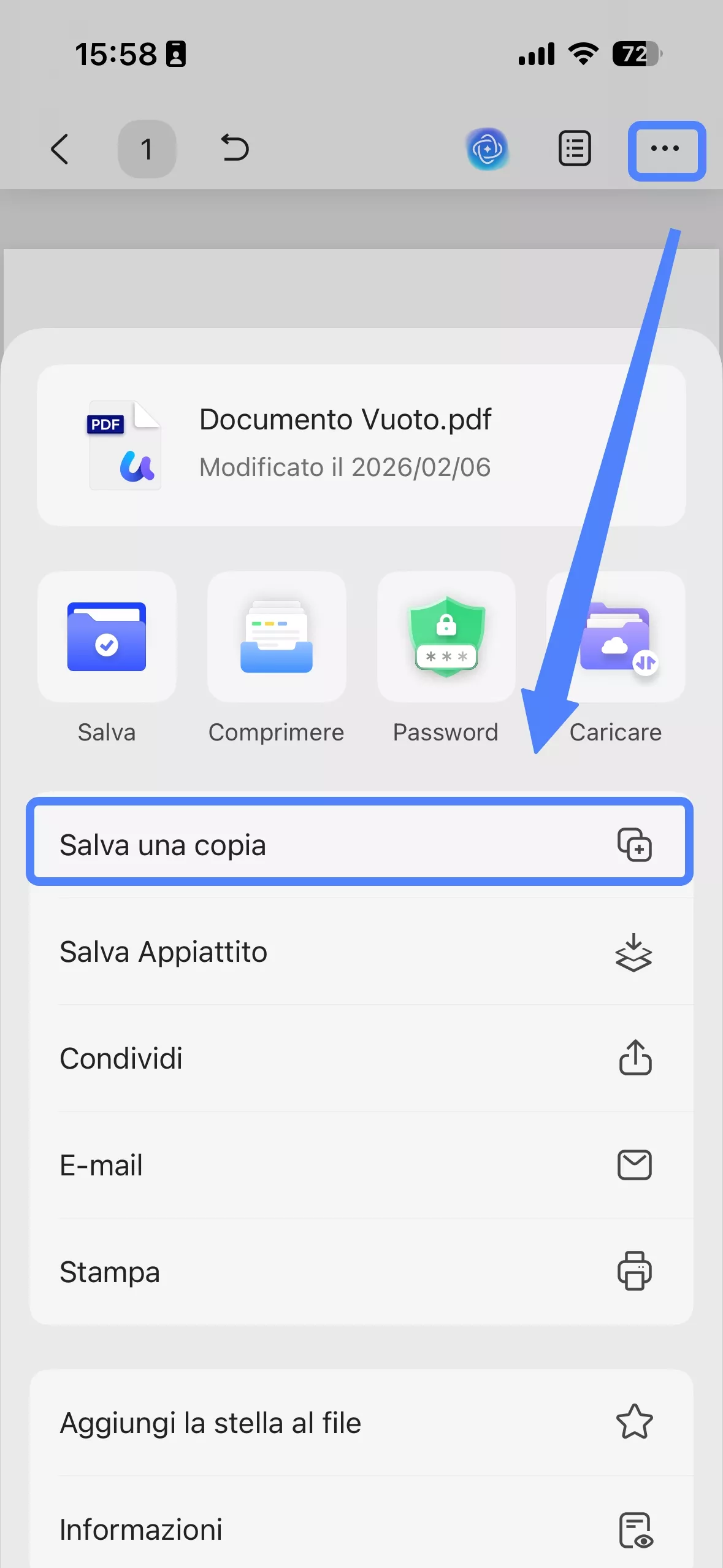723x1568 pixels.
Task: Tap the share icon beside Condividi
Action: (635, 1058)
